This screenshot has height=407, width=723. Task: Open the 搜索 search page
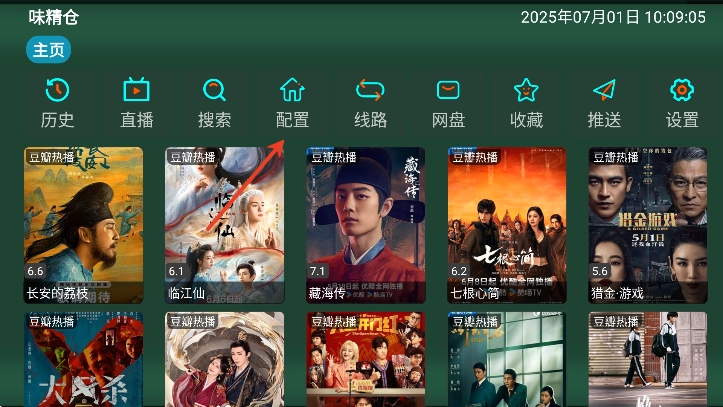[x=214, y=103]
